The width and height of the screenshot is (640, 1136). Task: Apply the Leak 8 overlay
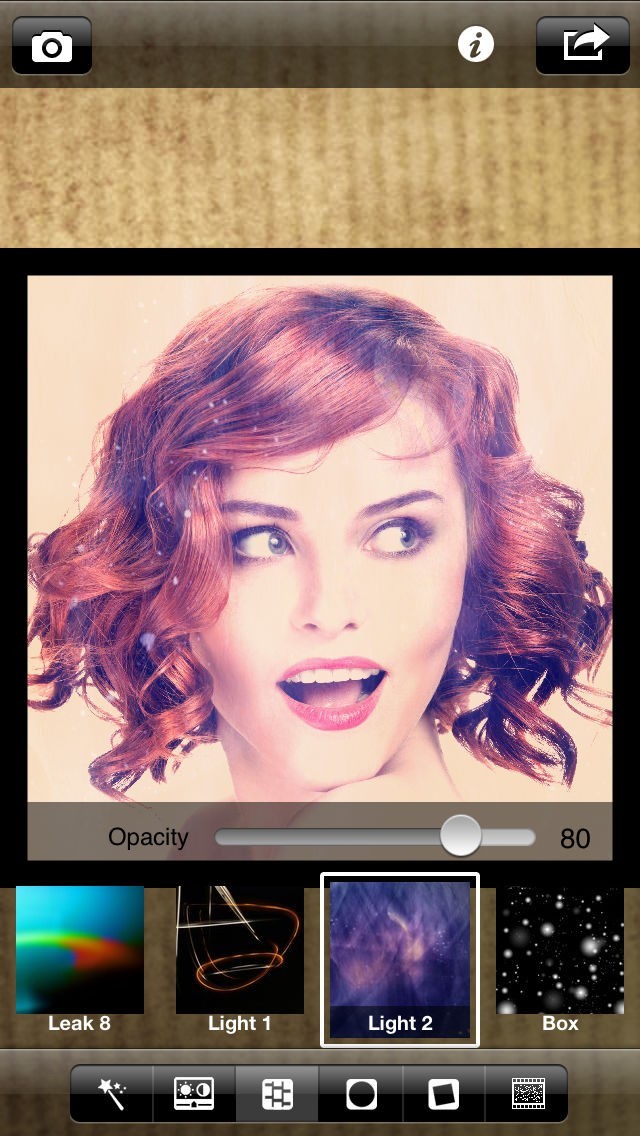pyautogui.click(x=80, y=957)
